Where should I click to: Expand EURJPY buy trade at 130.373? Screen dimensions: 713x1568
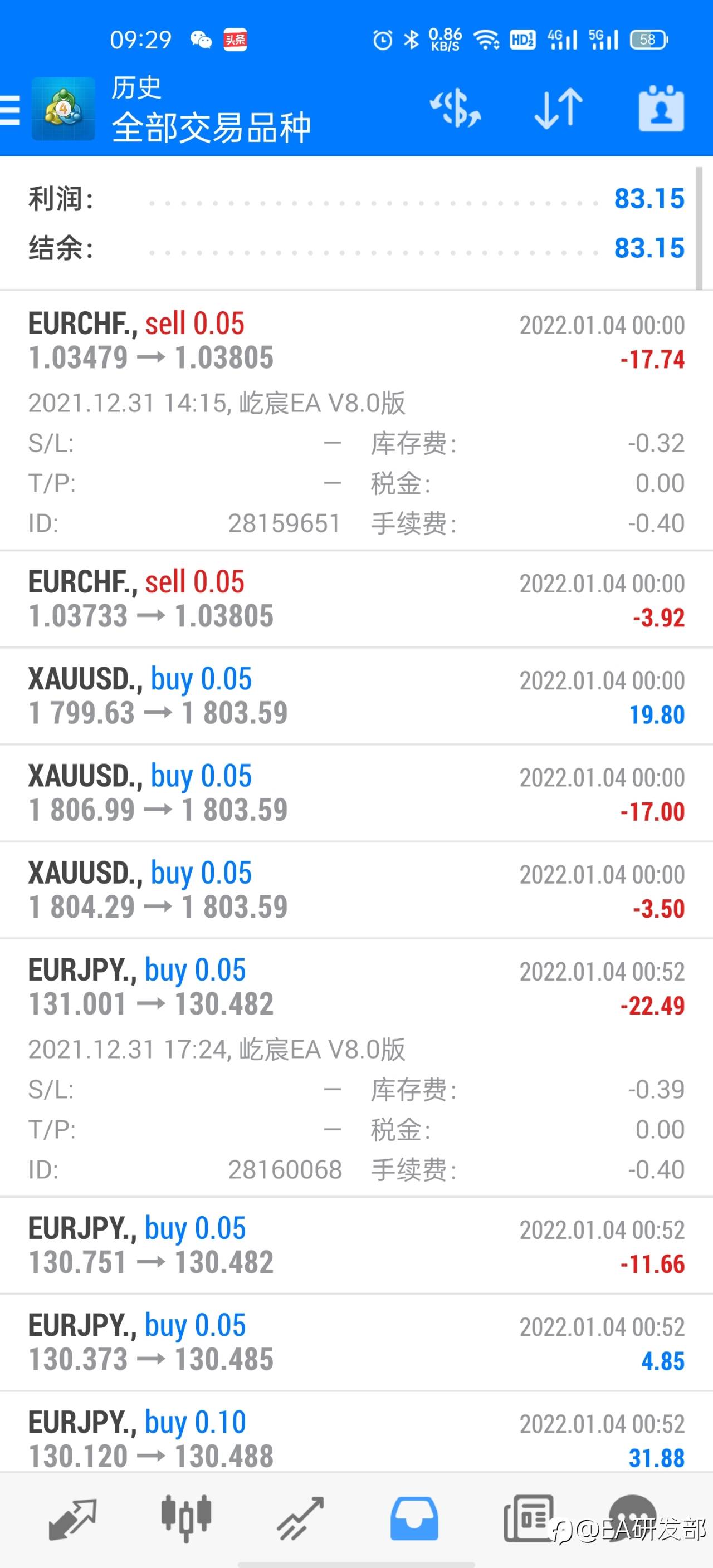click(356, 1342)
